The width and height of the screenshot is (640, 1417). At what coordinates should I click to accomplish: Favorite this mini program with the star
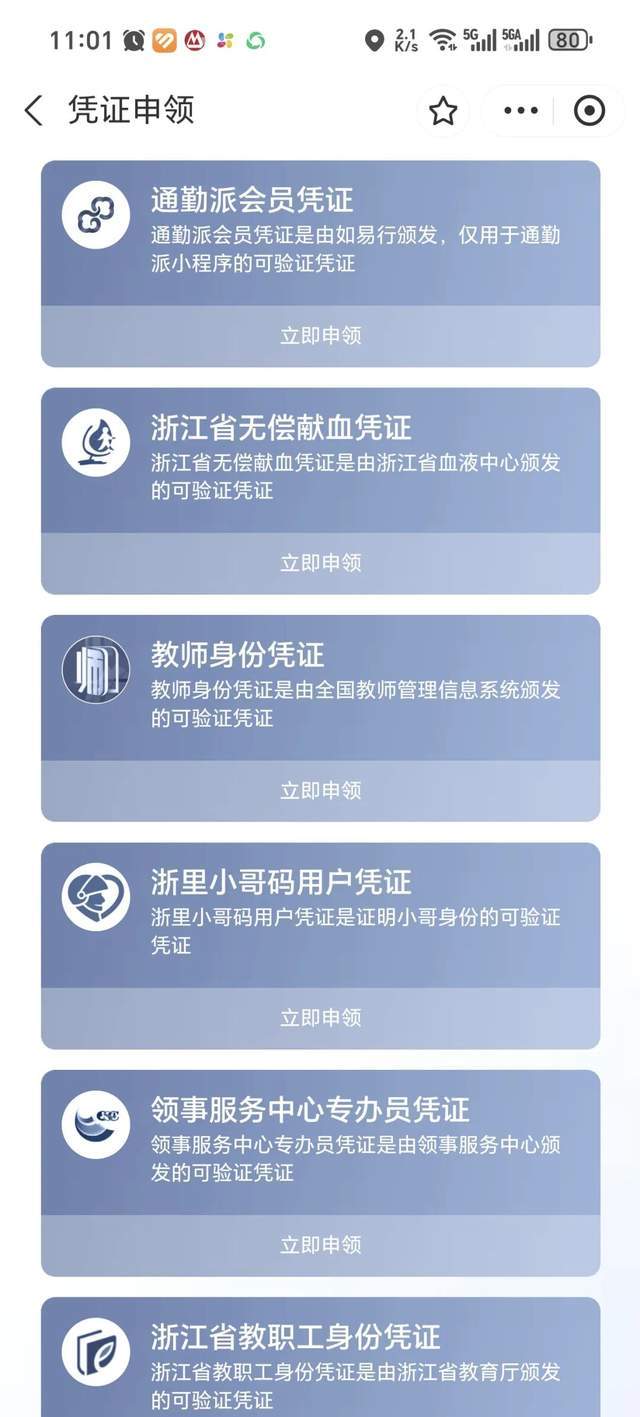tap(443, 111)
